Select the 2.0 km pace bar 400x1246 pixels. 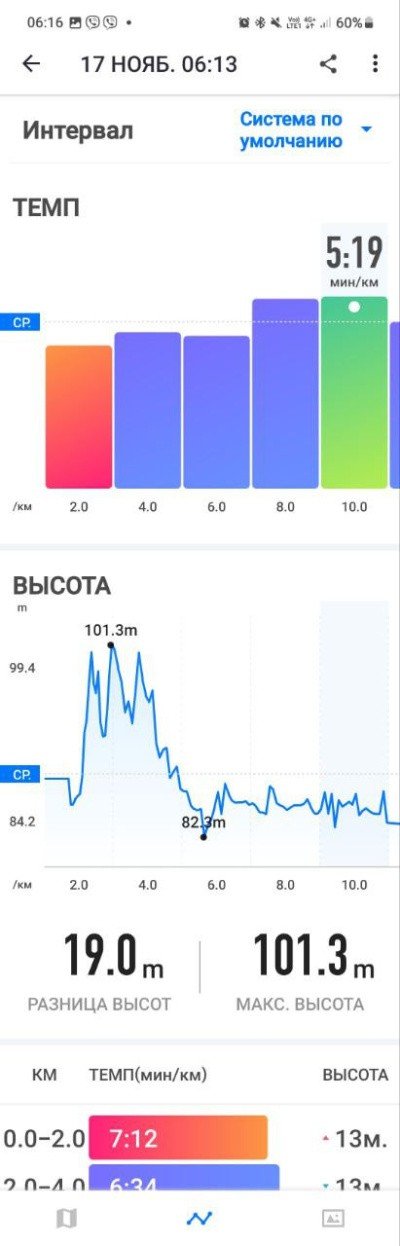click(x=78, y=417)
